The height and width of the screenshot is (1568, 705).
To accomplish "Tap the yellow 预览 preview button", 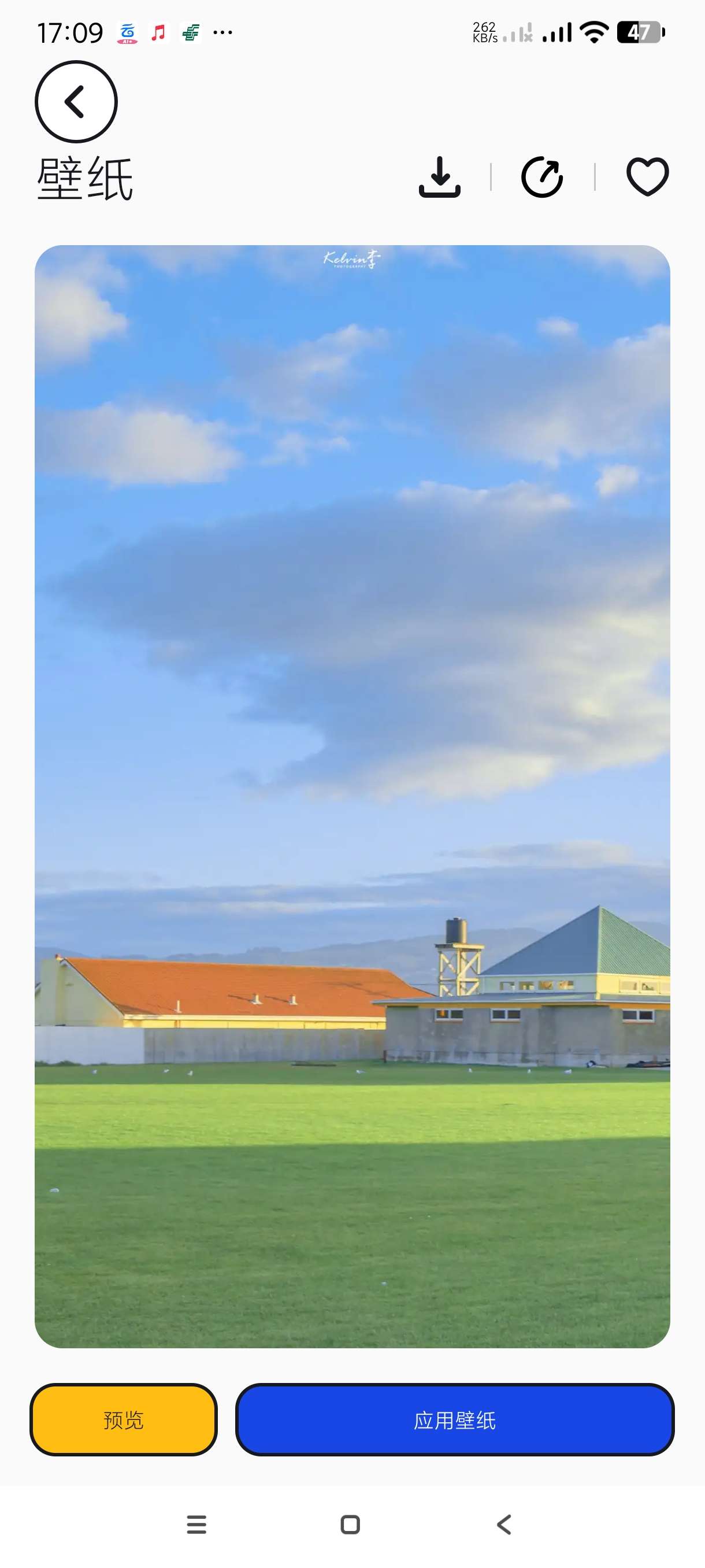I will (124, 1419).
